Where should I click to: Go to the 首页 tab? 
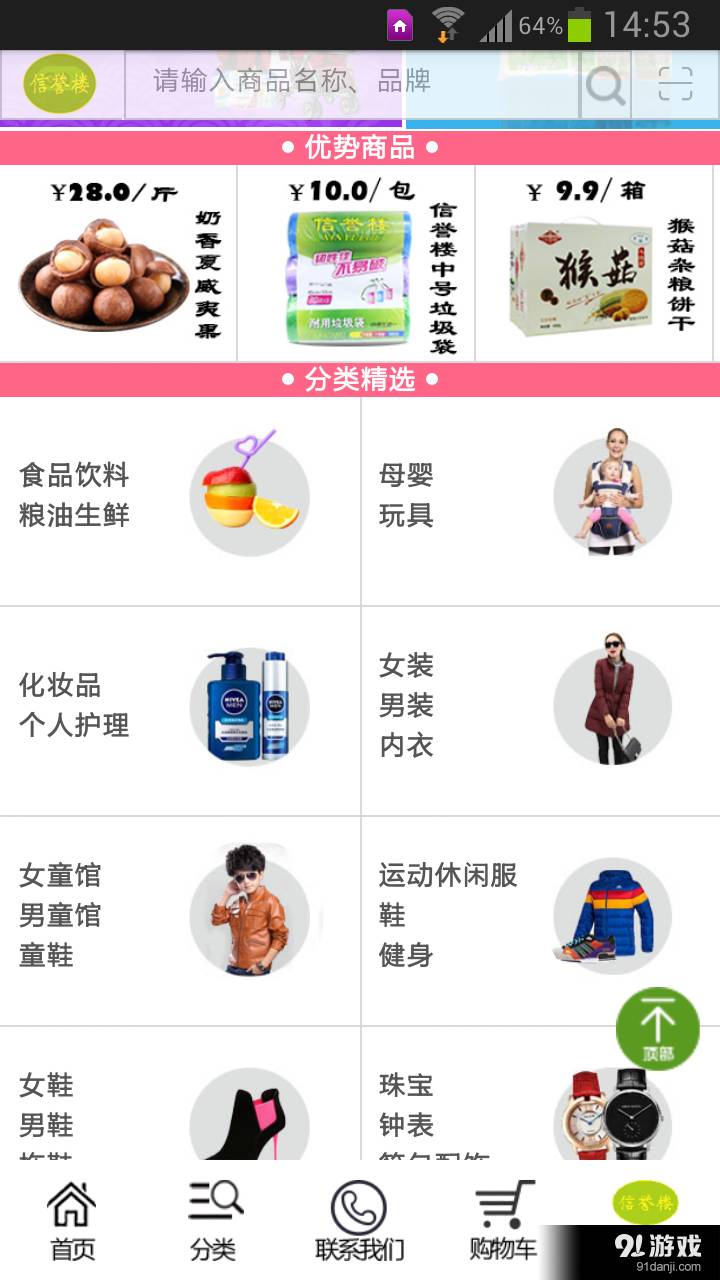pos(72,1221)
